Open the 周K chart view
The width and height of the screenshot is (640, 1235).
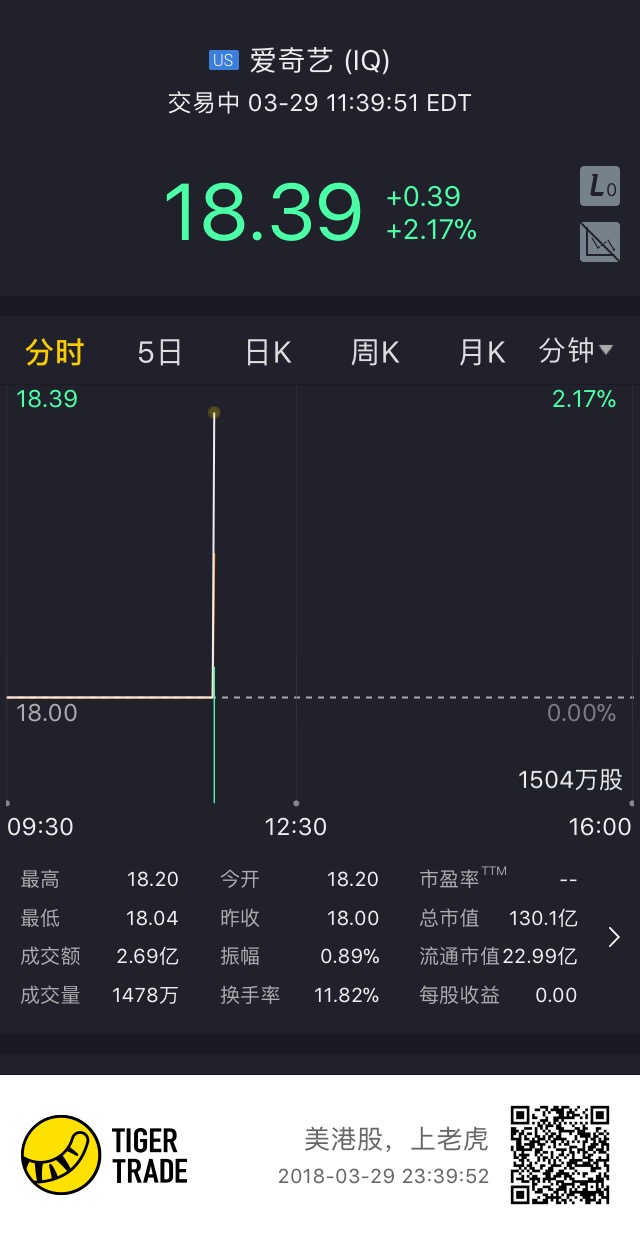click(x=375, y=352)
